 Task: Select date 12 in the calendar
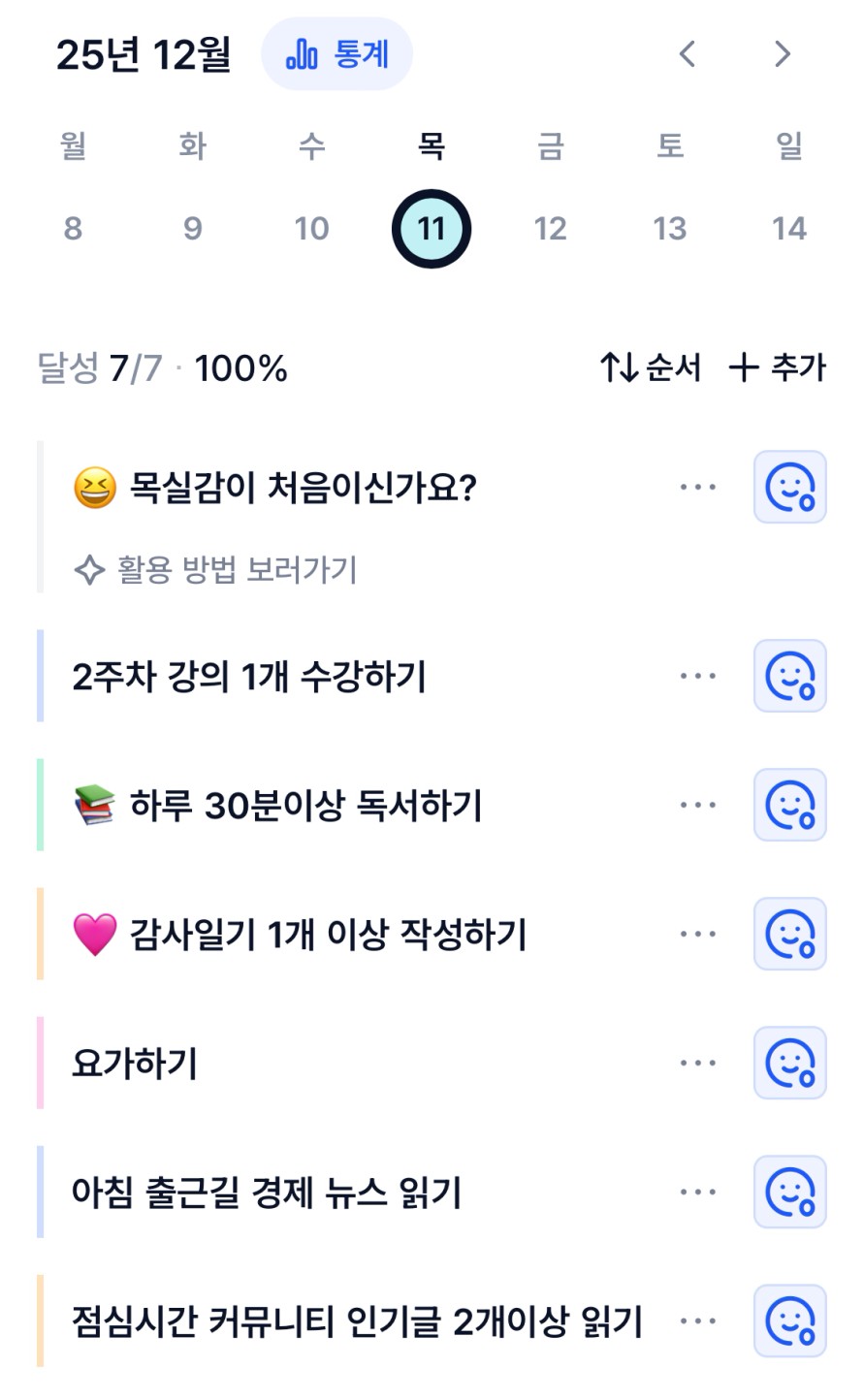click(550, 229)
